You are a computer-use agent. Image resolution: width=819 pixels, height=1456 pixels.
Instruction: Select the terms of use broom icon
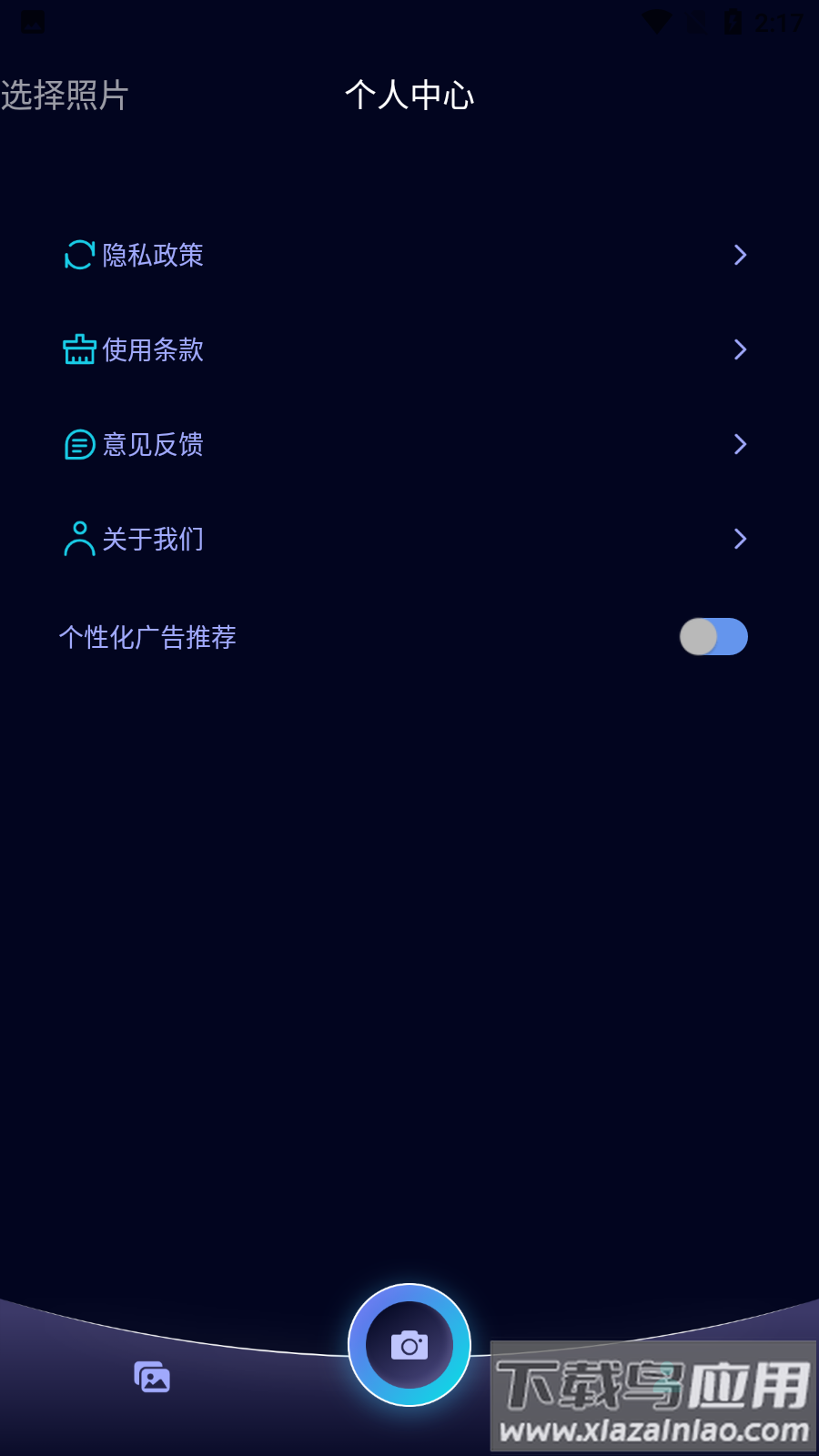point(78,349)
